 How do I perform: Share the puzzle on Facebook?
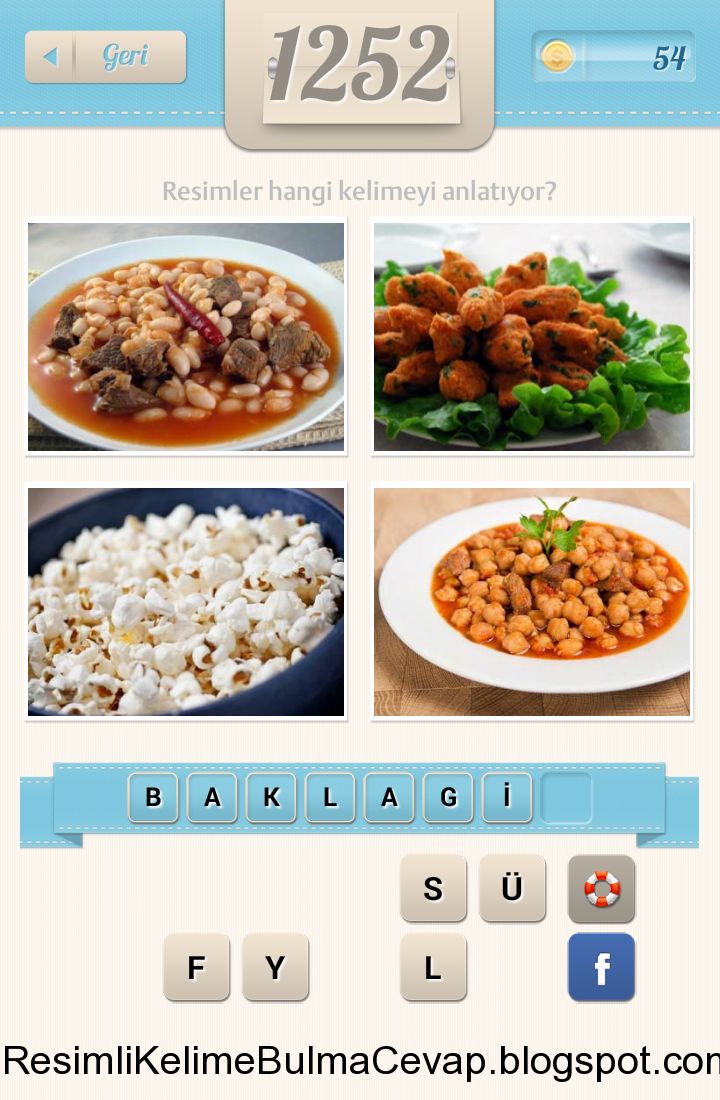[601, 967]
